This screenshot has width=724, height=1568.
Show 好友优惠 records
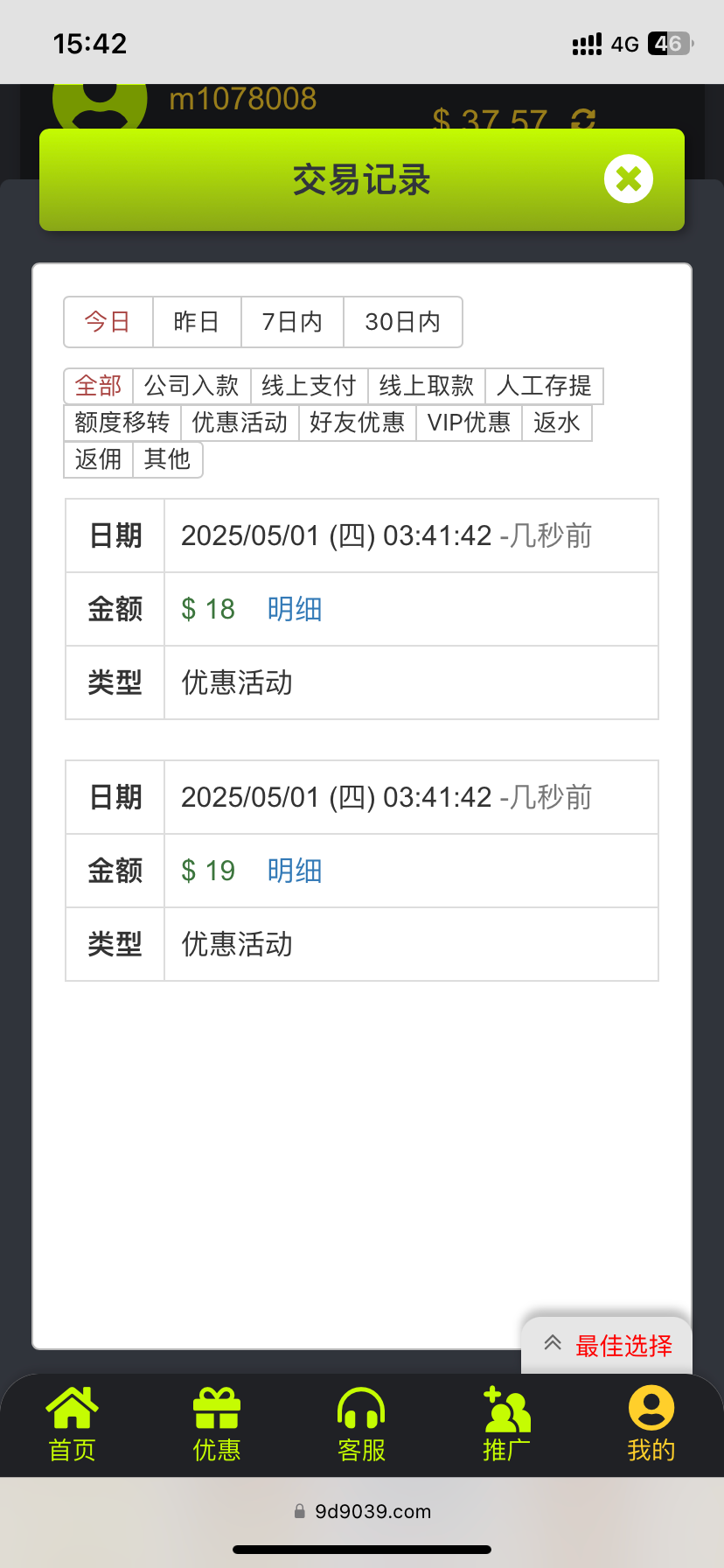pyautogui.click(x=357, y=423)
